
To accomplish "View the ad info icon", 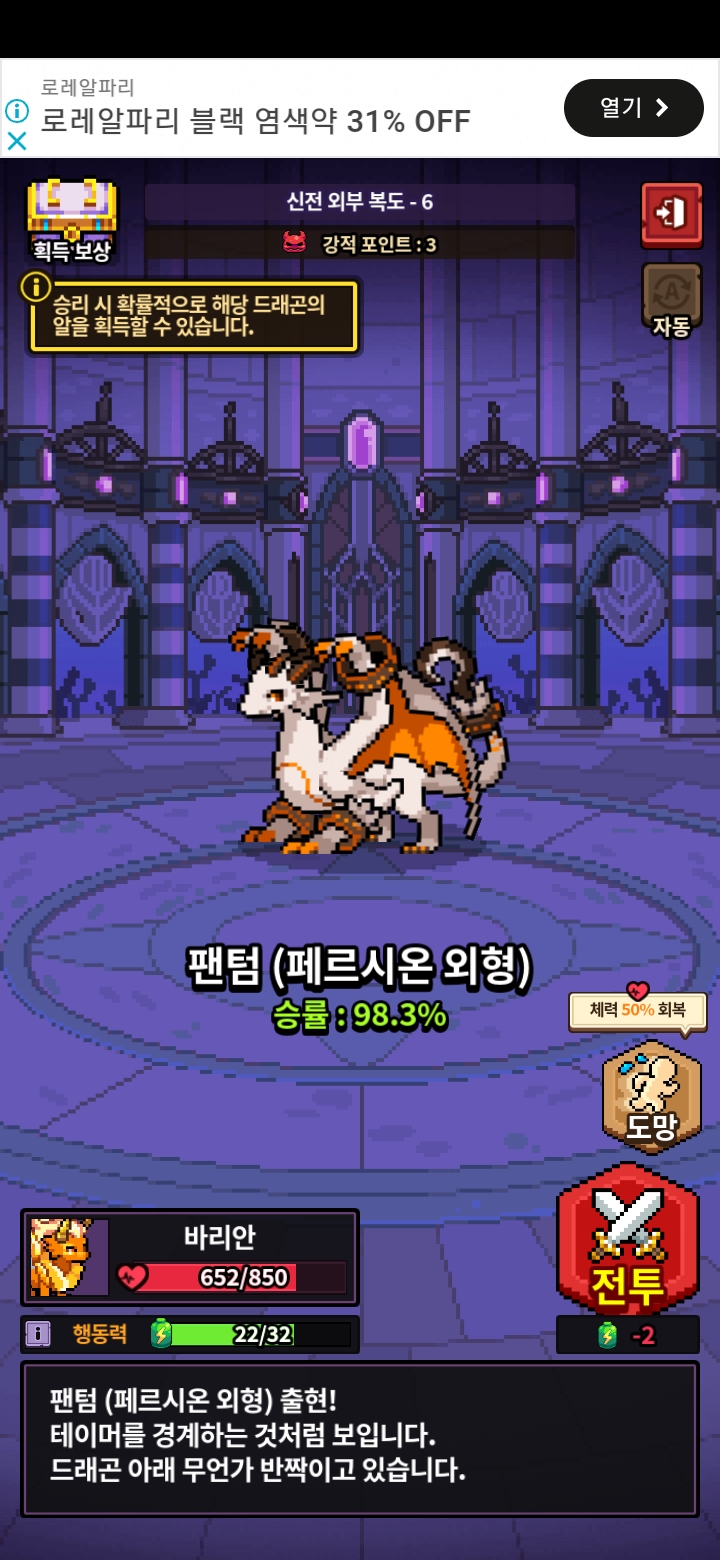I will (16, 110).
